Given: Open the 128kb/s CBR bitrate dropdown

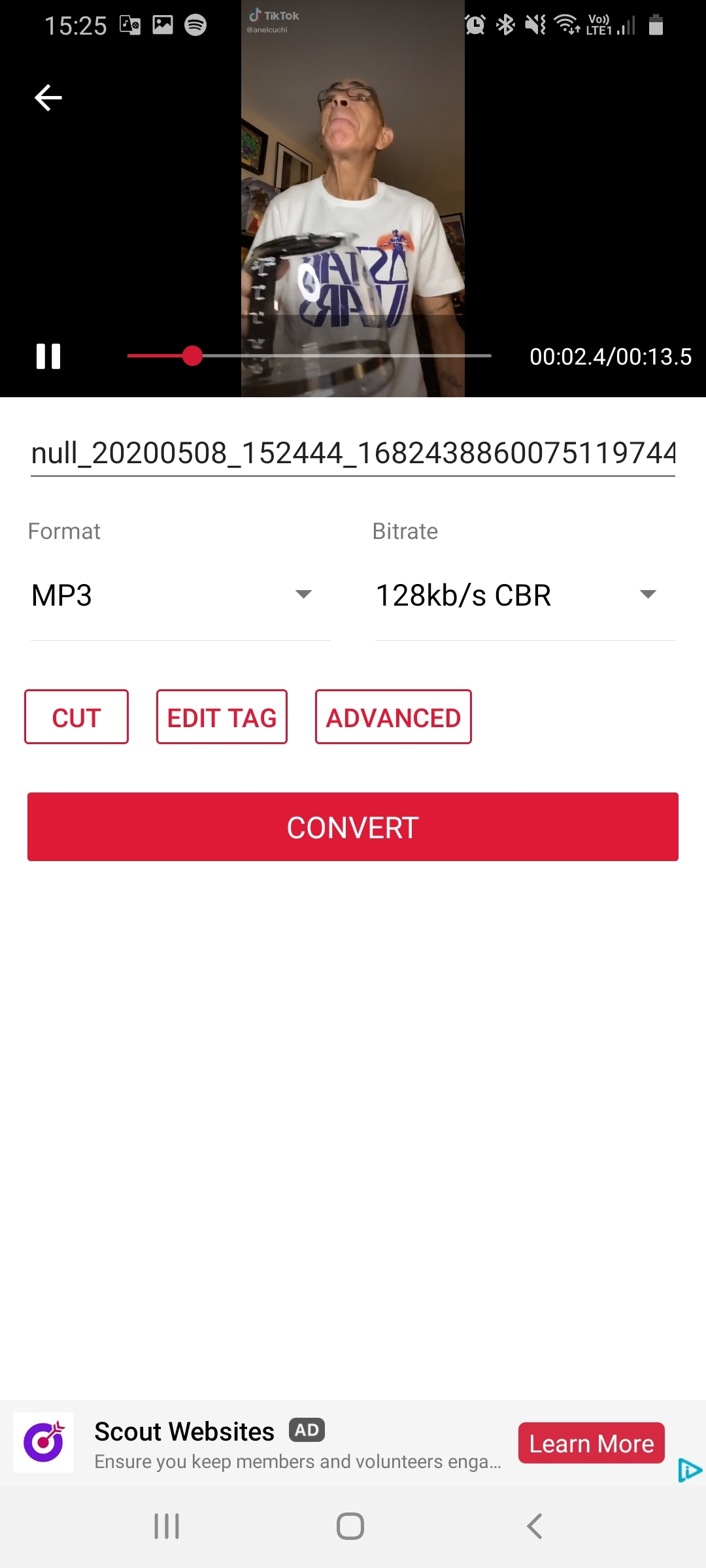Looking at the screenshot, I should (x=524, y=595).
